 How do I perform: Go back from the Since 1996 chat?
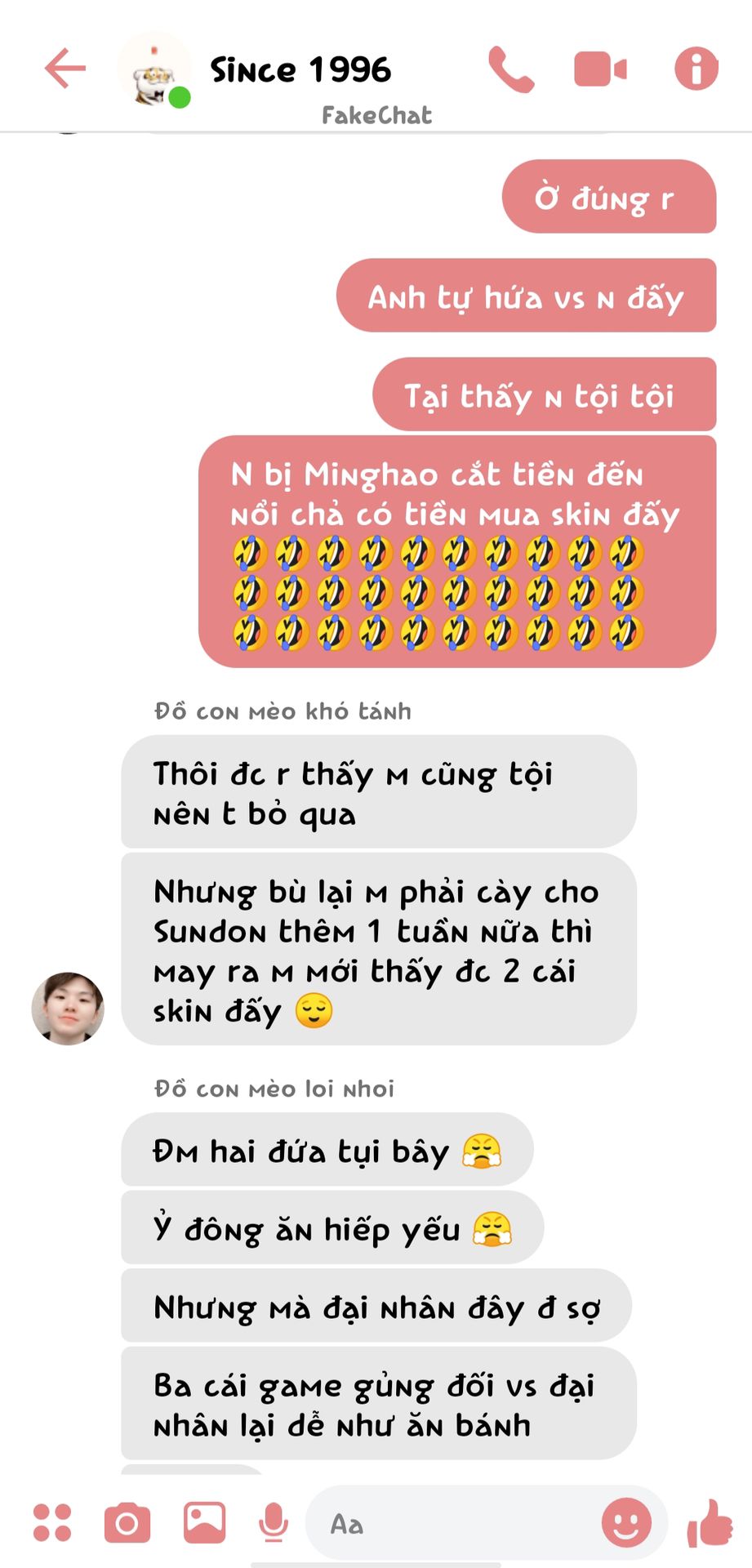(x=65, y=68)
